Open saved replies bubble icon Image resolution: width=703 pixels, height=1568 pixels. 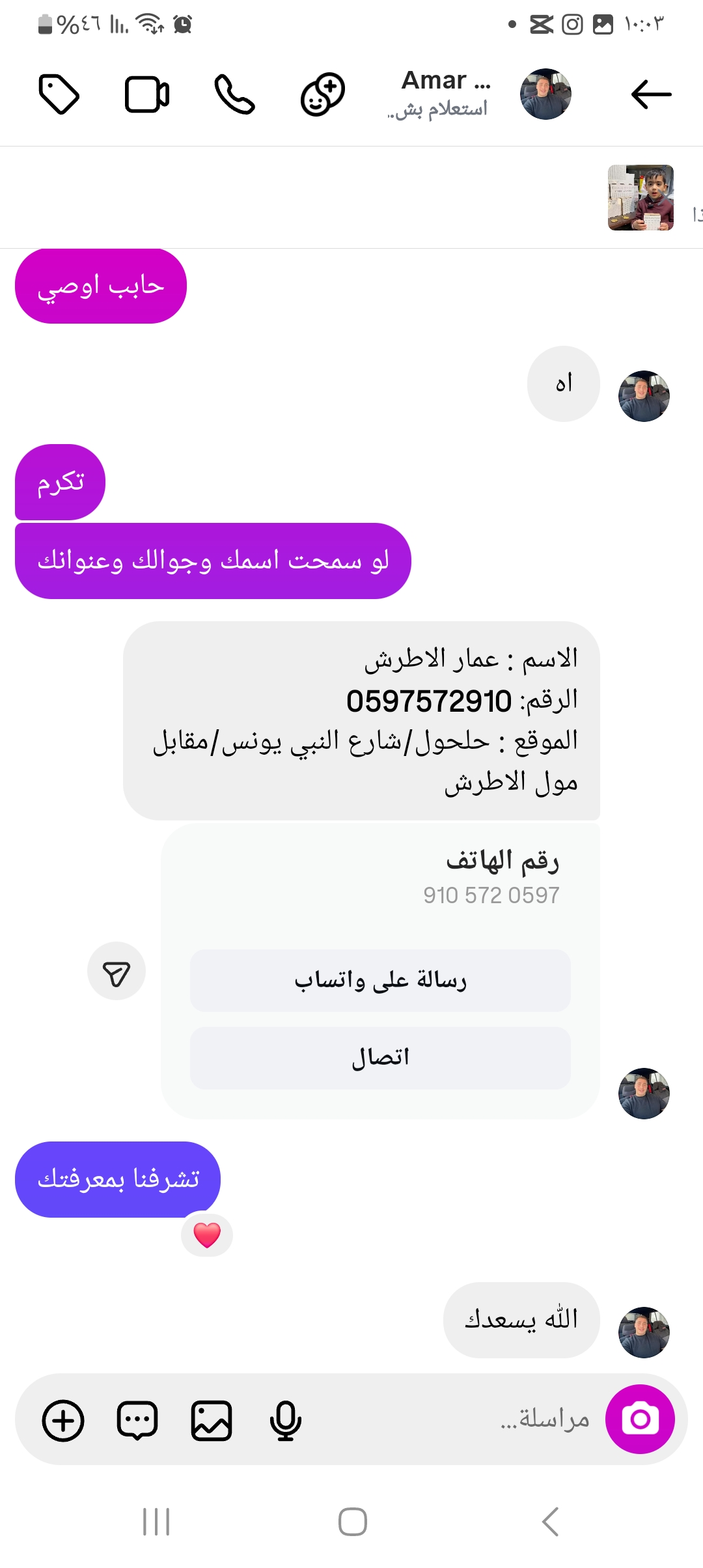click(137, 1420)
